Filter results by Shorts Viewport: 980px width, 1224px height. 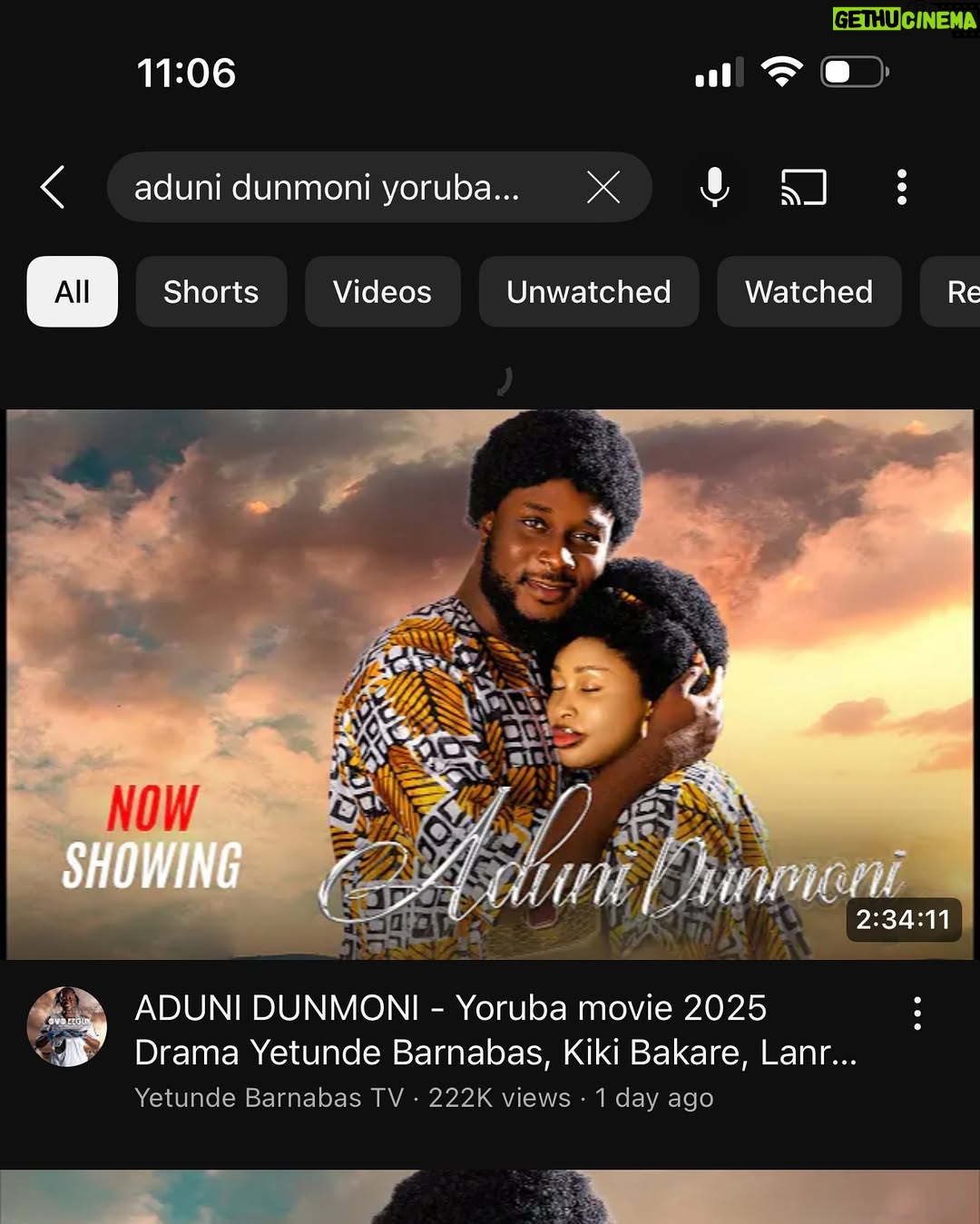[211, 292]
